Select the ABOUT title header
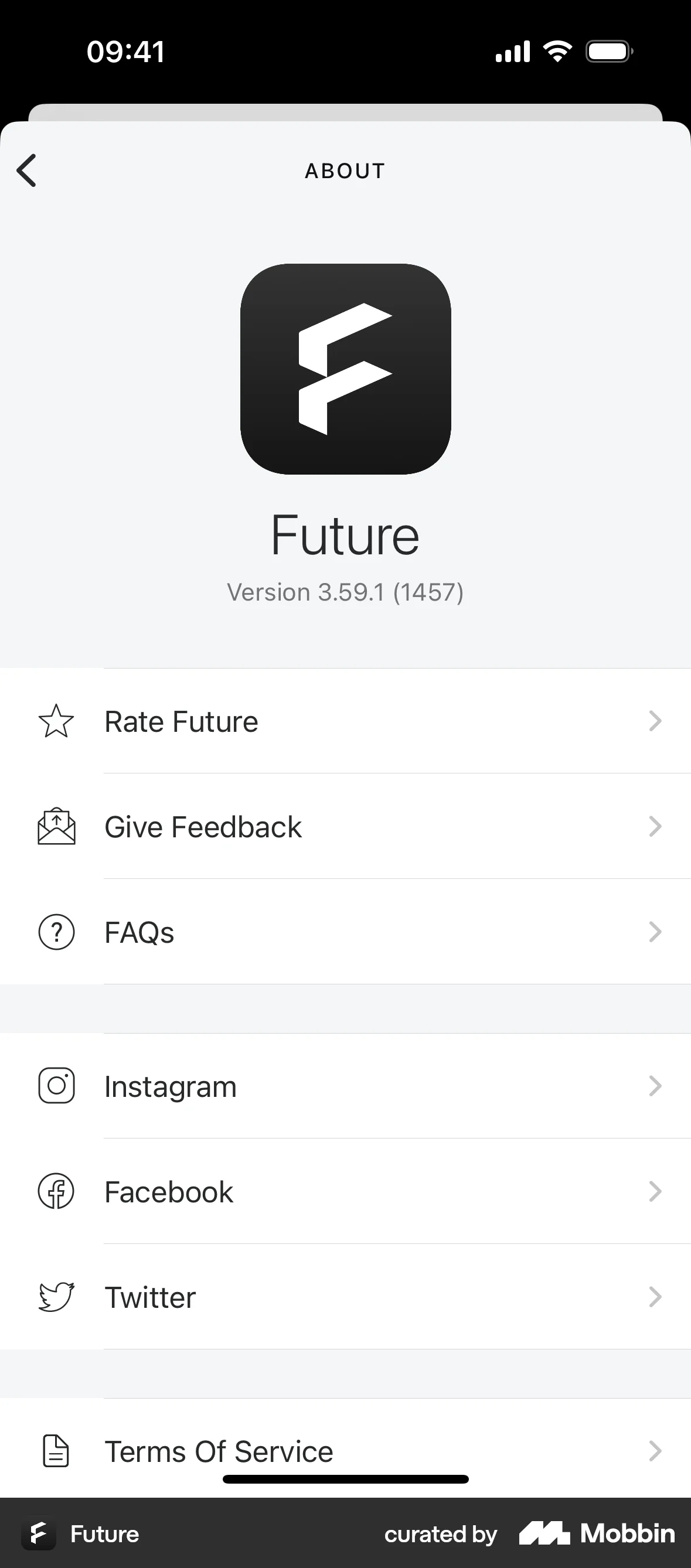 click(345, 171)
